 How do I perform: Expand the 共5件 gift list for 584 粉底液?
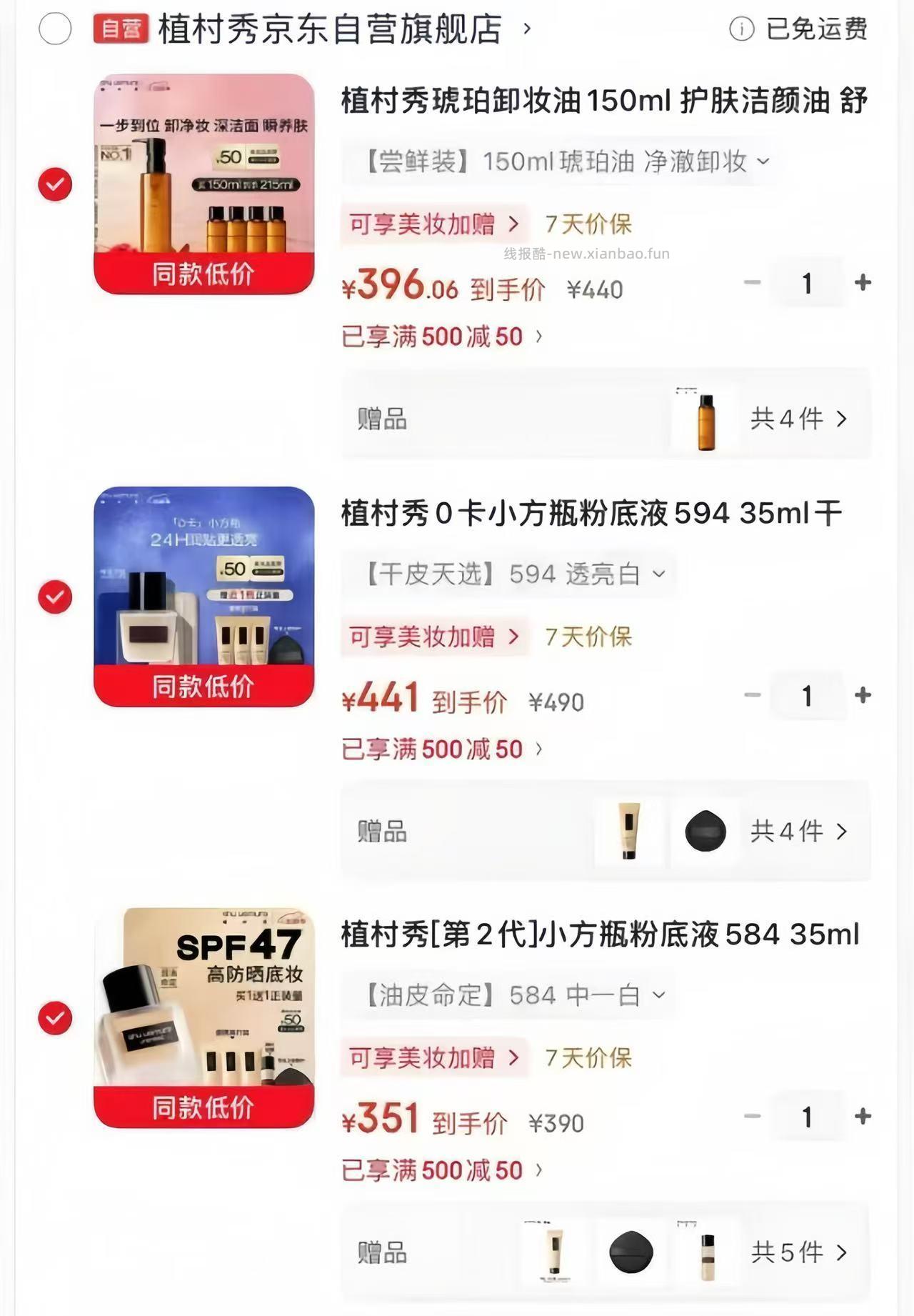793,1253
